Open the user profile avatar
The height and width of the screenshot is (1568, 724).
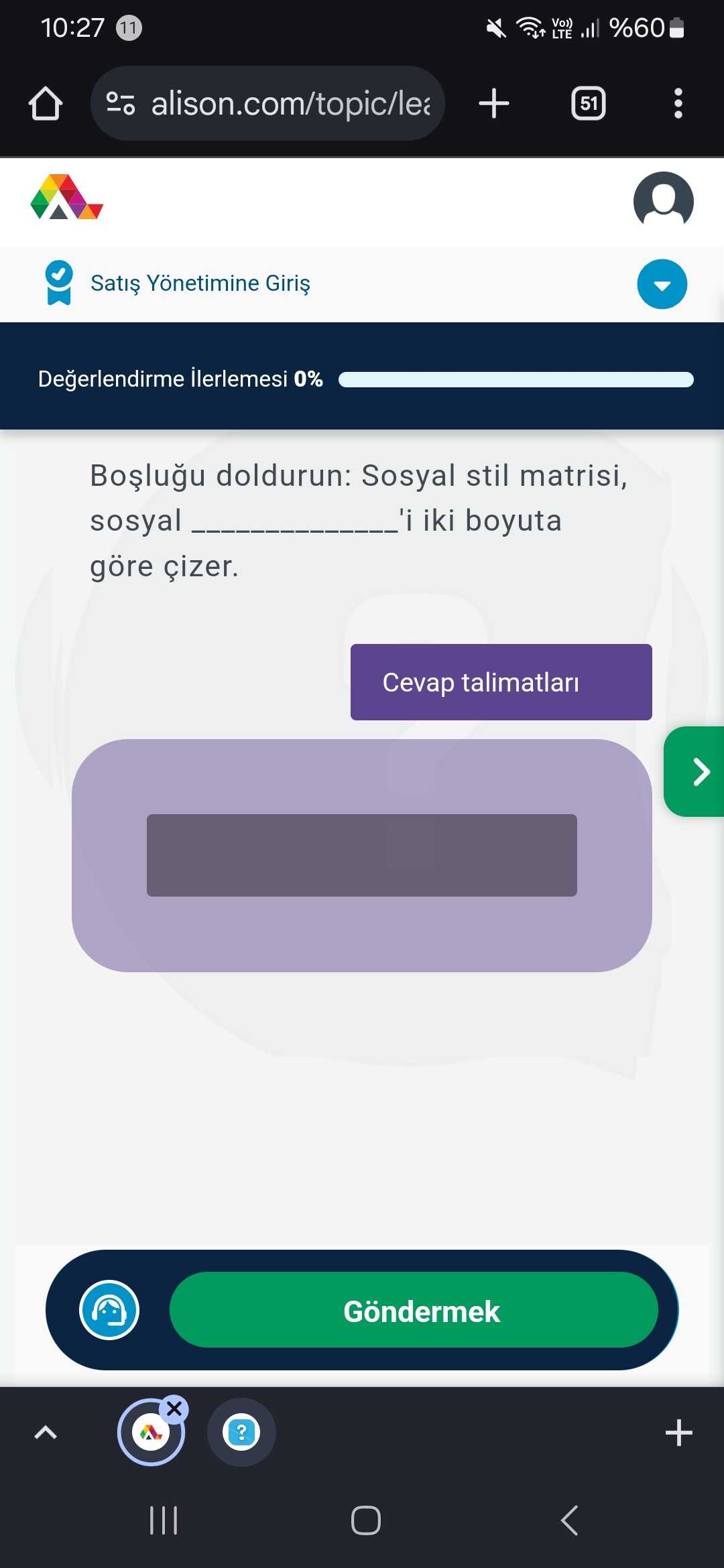click(x=663, y=201)
